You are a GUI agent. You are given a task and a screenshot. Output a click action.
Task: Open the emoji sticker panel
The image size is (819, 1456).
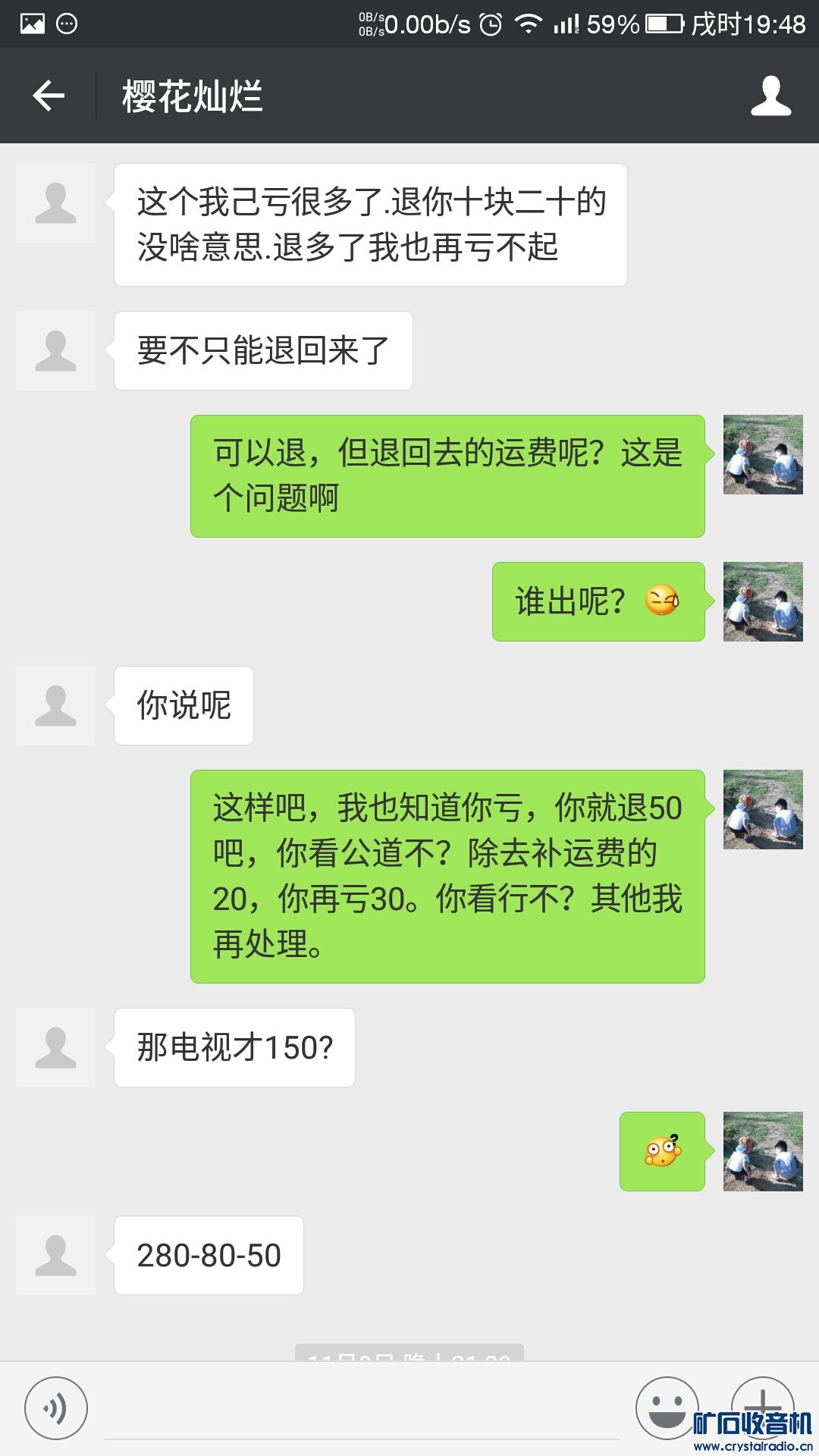pos(667,1407)
